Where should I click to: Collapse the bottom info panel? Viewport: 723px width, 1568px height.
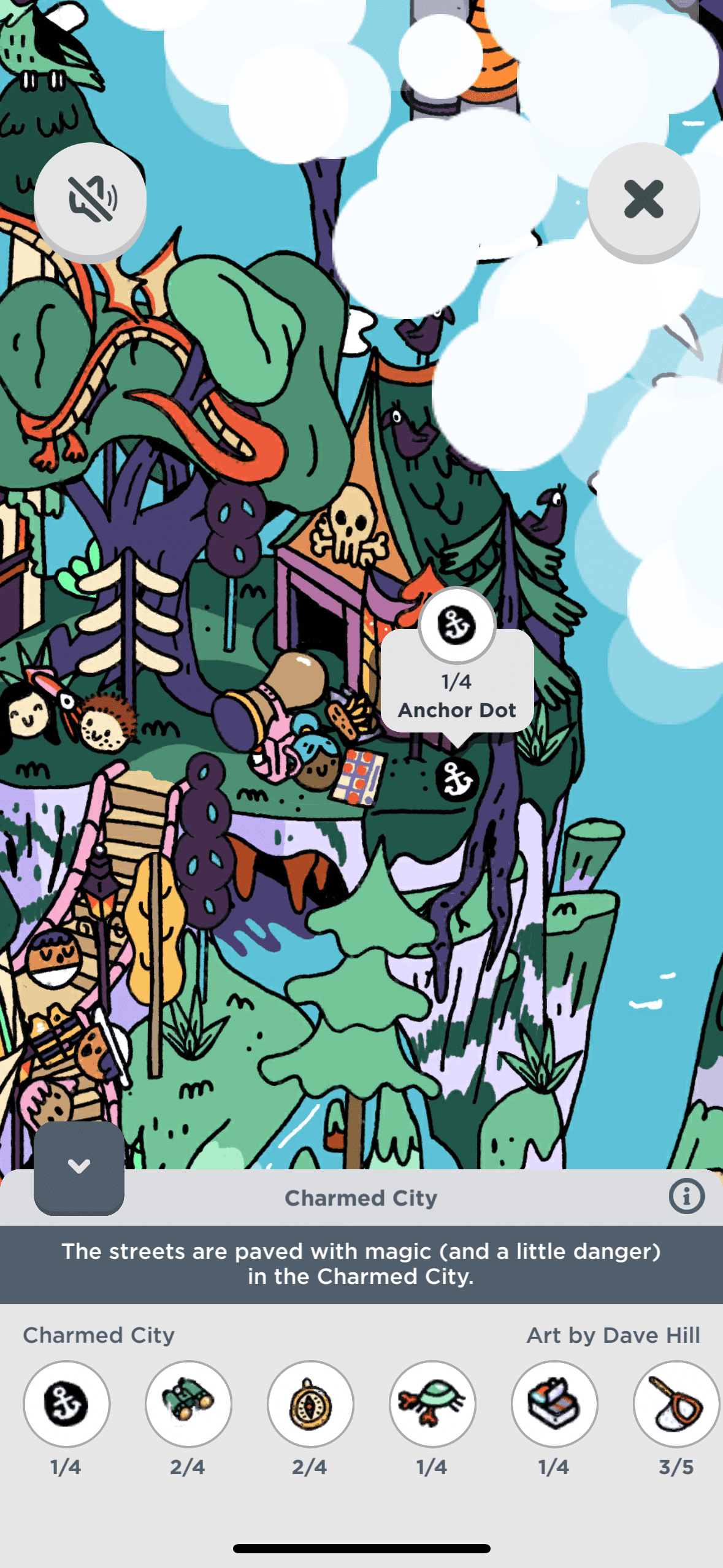pos(79,1167)
